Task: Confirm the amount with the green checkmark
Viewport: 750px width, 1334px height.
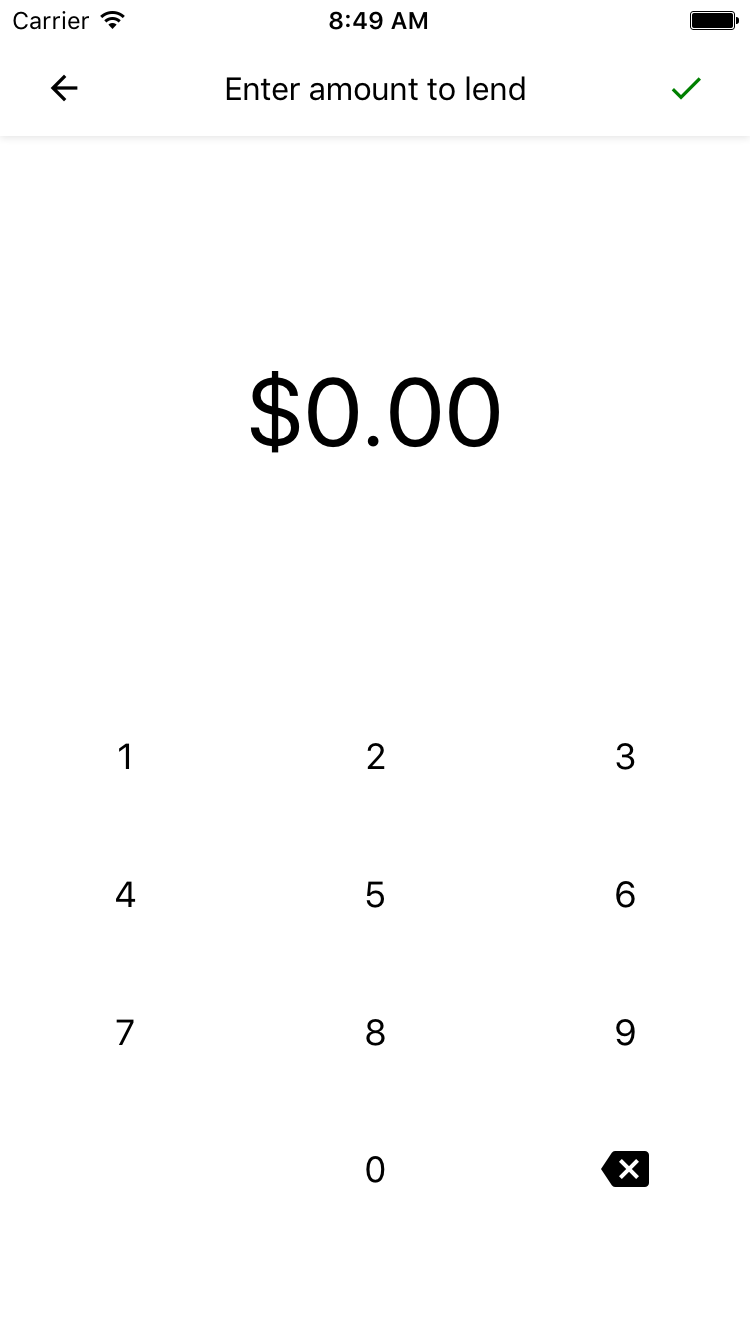Action: point(686,89)
